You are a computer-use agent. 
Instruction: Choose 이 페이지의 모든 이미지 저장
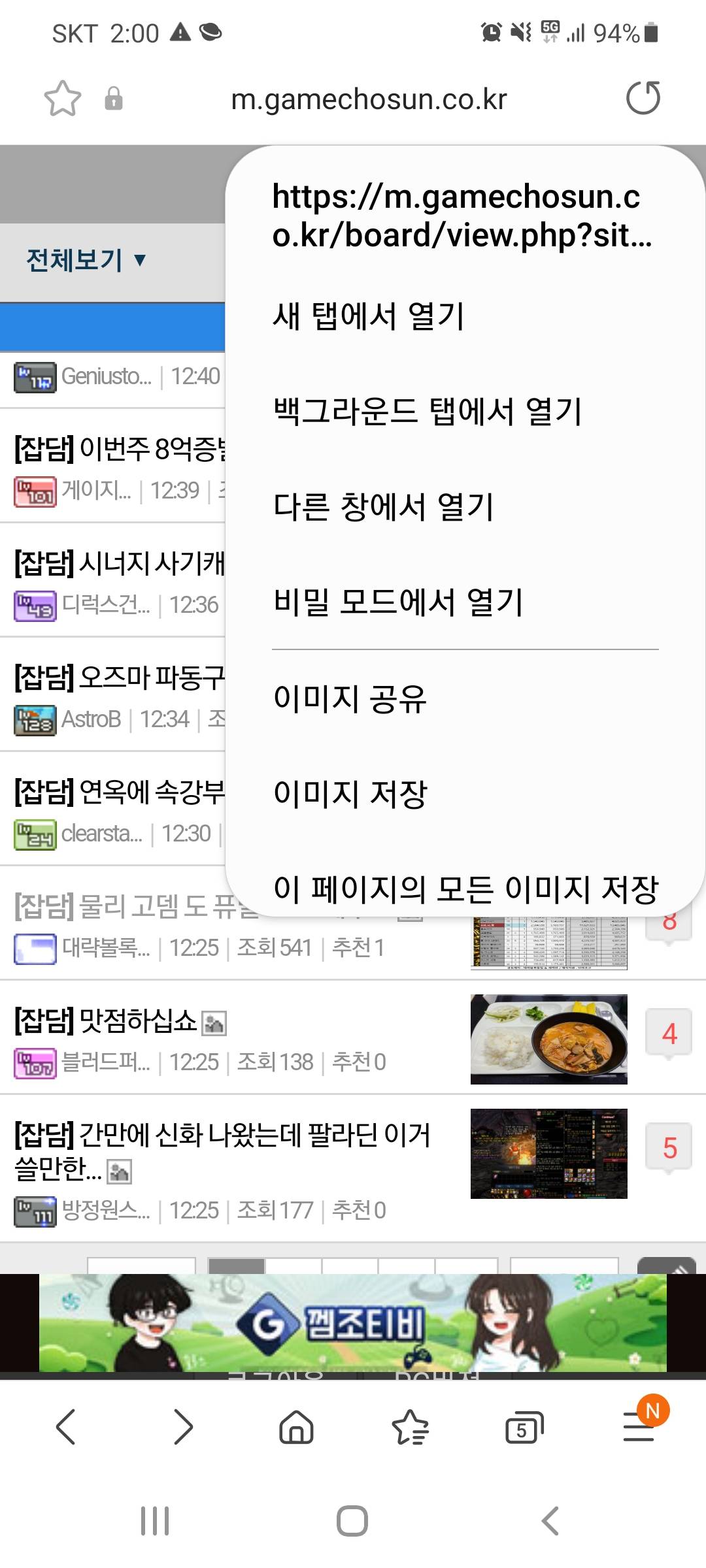(x=465, y=889)
